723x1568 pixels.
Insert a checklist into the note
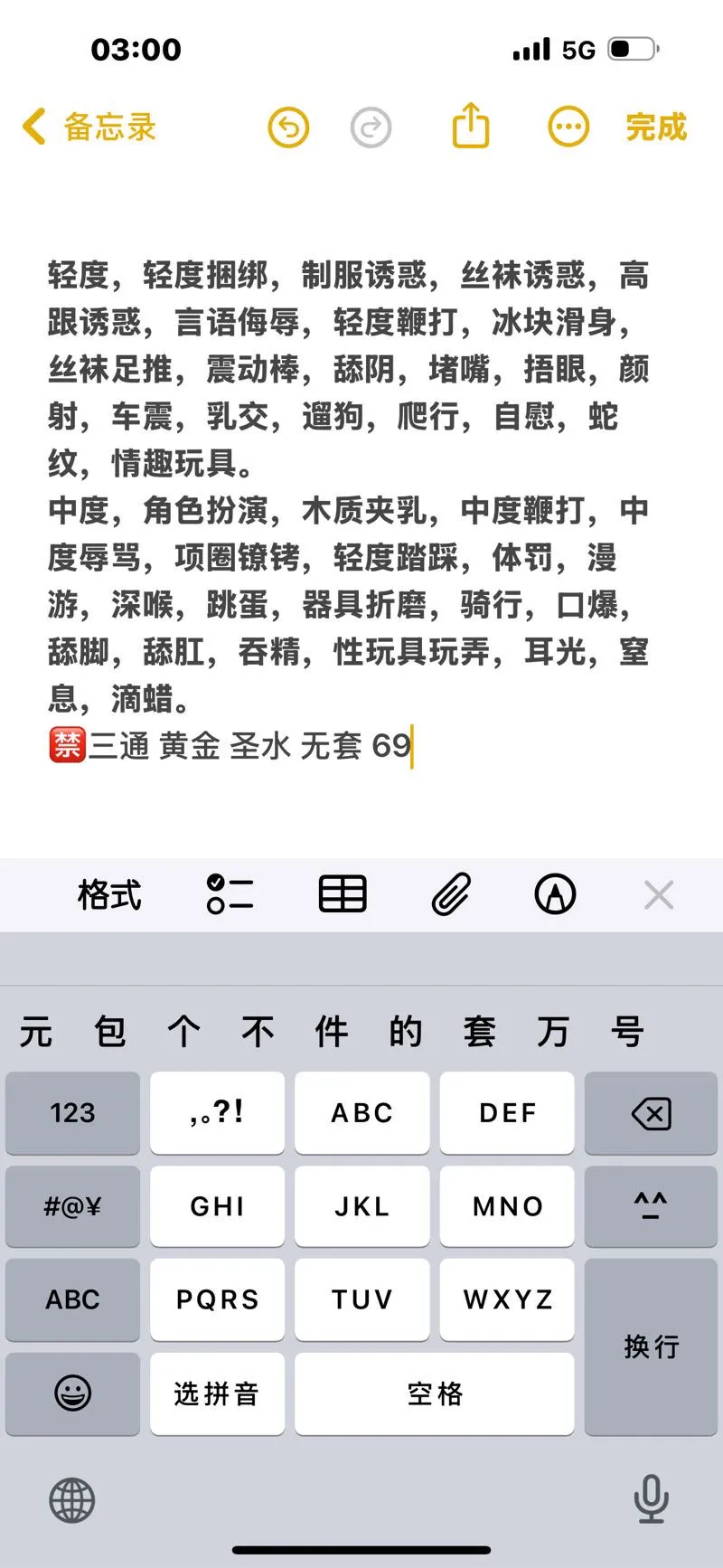click(x=230, y=895)
